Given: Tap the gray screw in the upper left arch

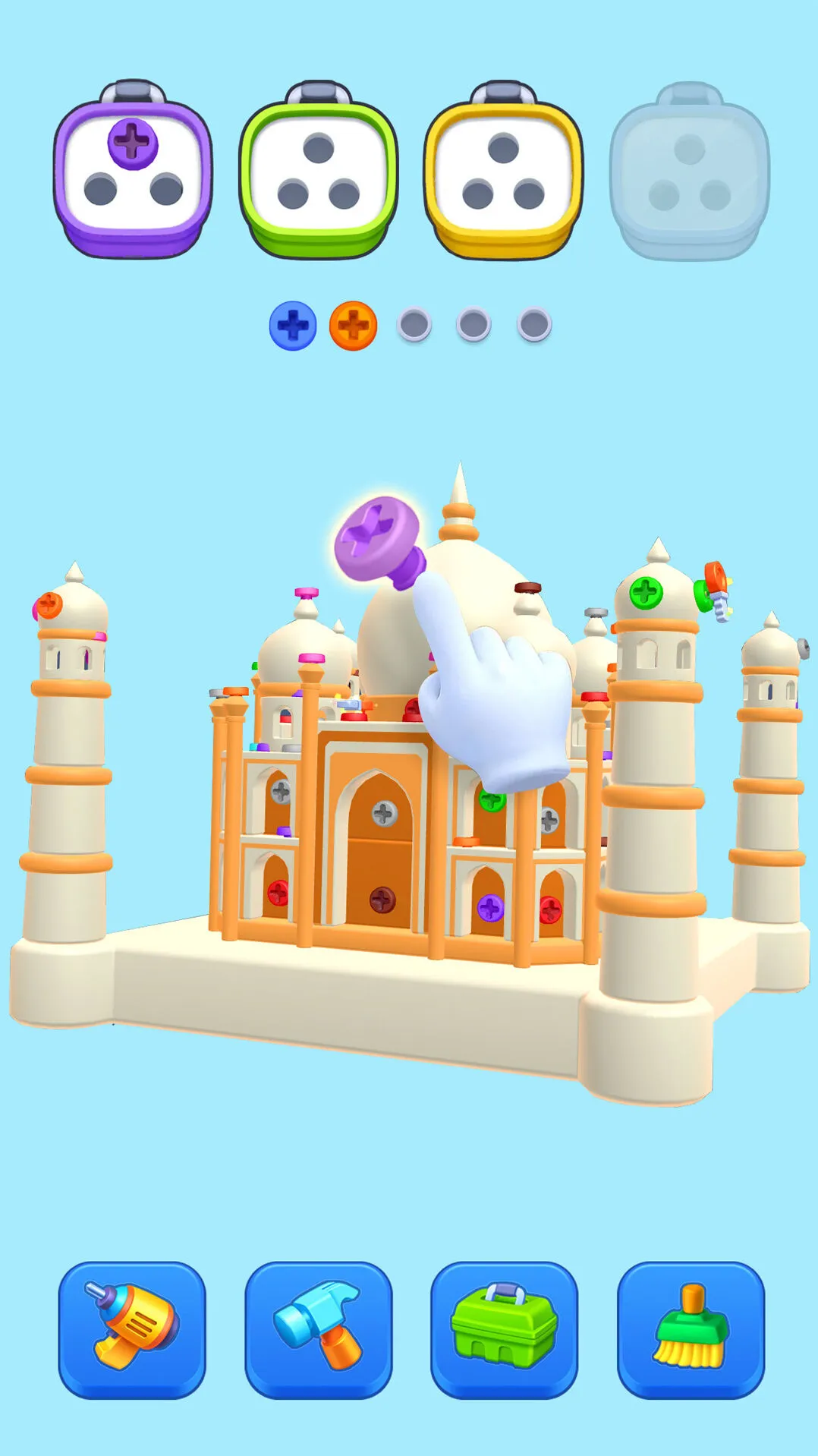Looking at the screenshot, I should (281, 792).
